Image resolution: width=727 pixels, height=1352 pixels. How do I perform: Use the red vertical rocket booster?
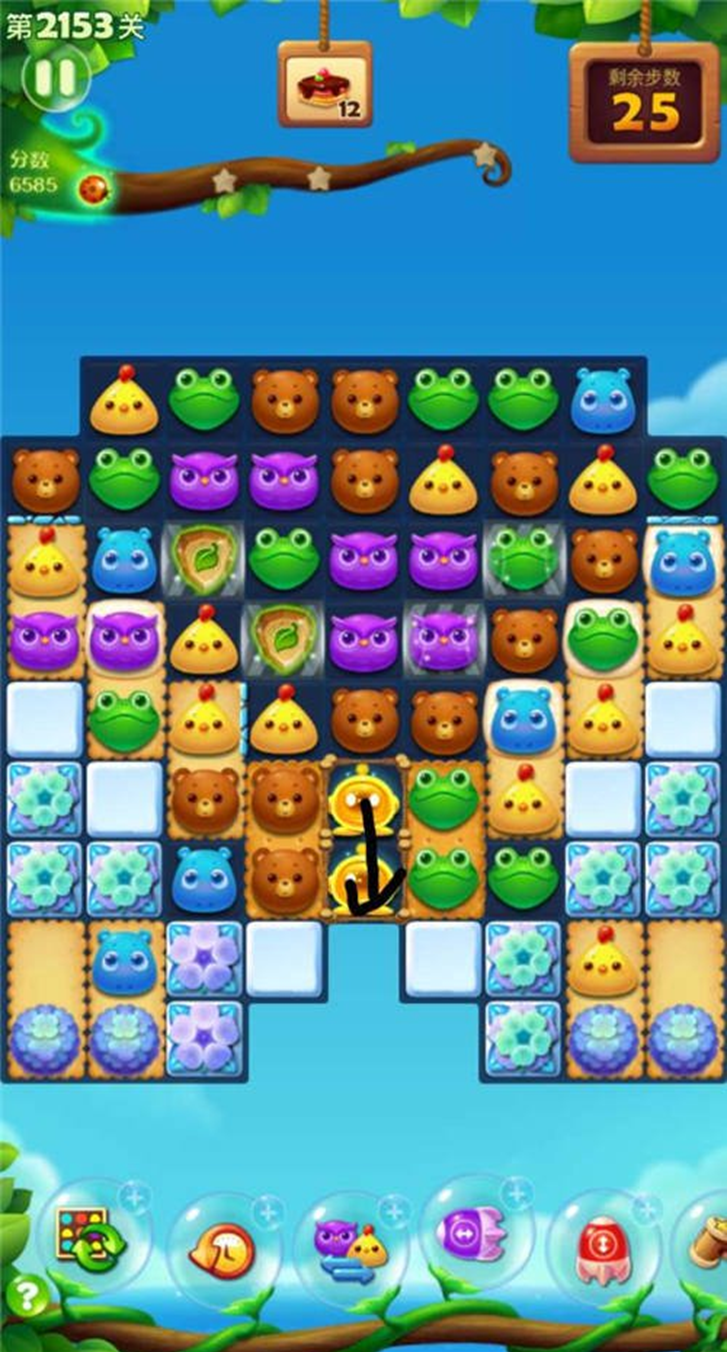point(601,1246)
